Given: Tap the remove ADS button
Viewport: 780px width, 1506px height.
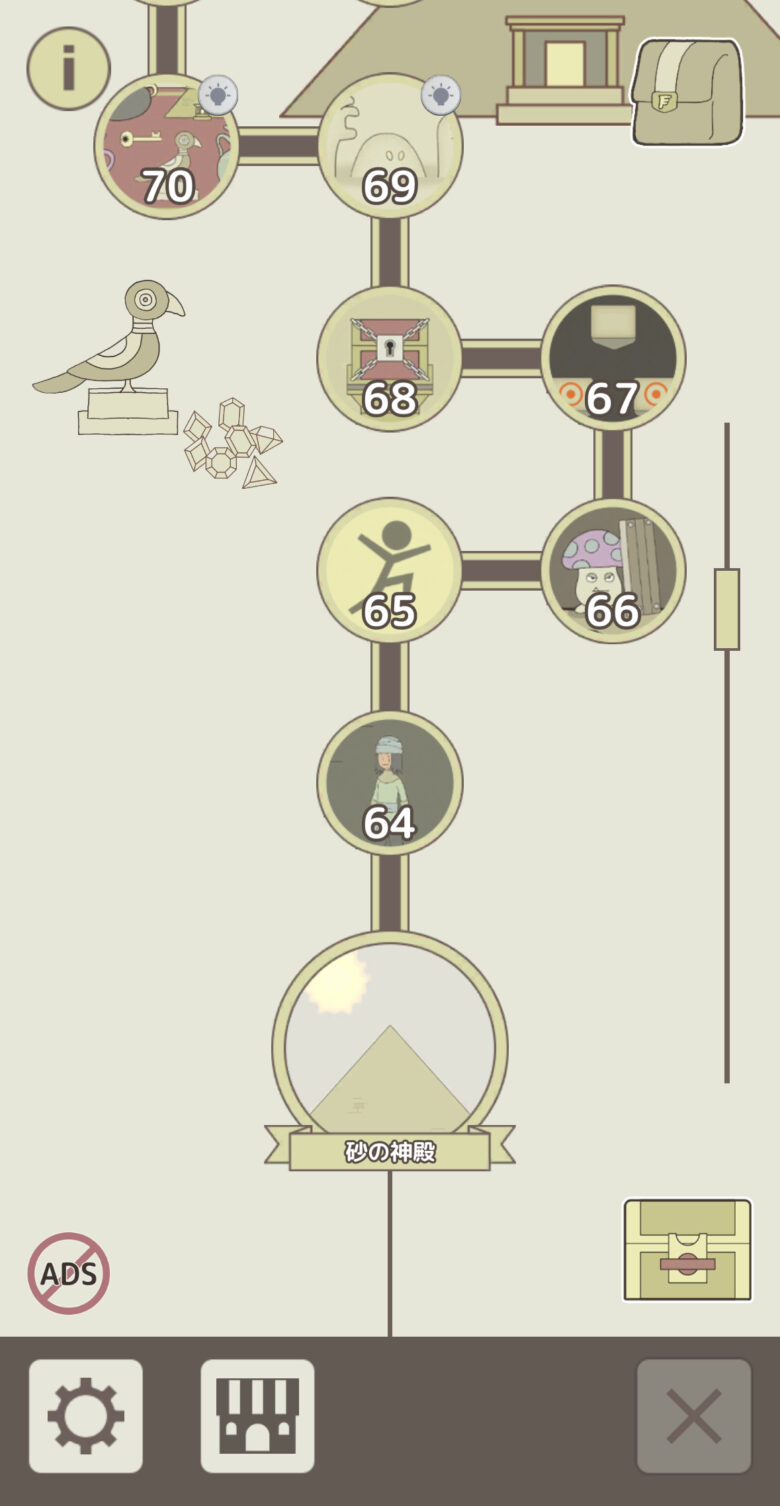Looking at the screenshot, I should click(x=68, y=1273).
